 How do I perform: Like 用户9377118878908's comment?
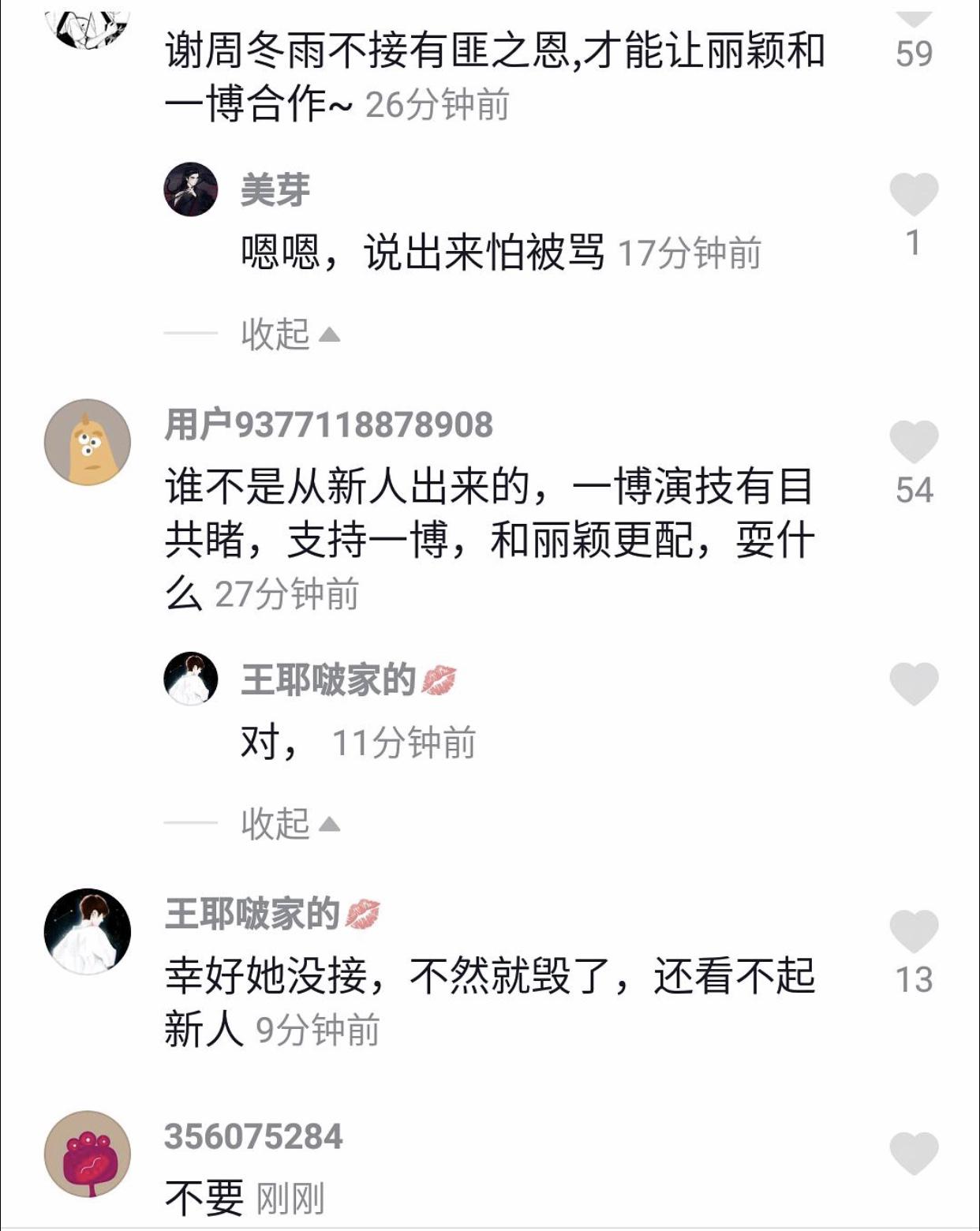pyautogui.click(x=914, y=441)
